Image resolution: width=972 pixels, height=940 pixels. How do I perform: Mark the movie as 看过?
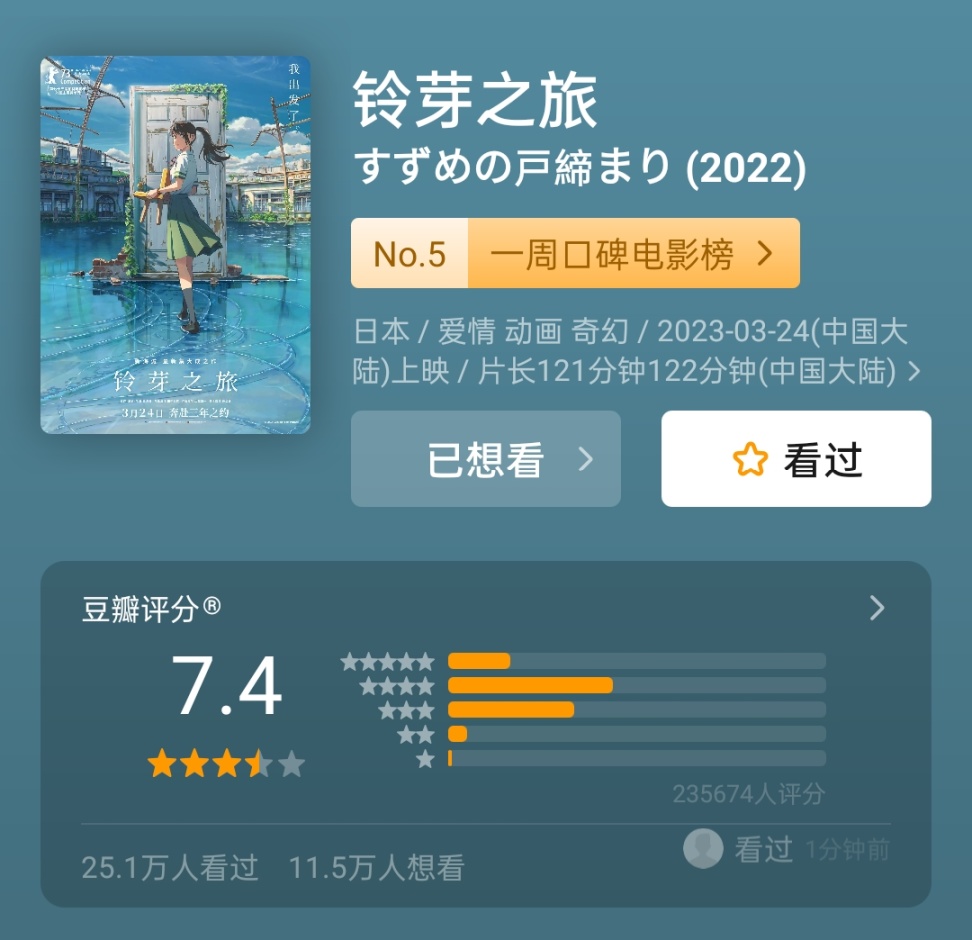796,459
